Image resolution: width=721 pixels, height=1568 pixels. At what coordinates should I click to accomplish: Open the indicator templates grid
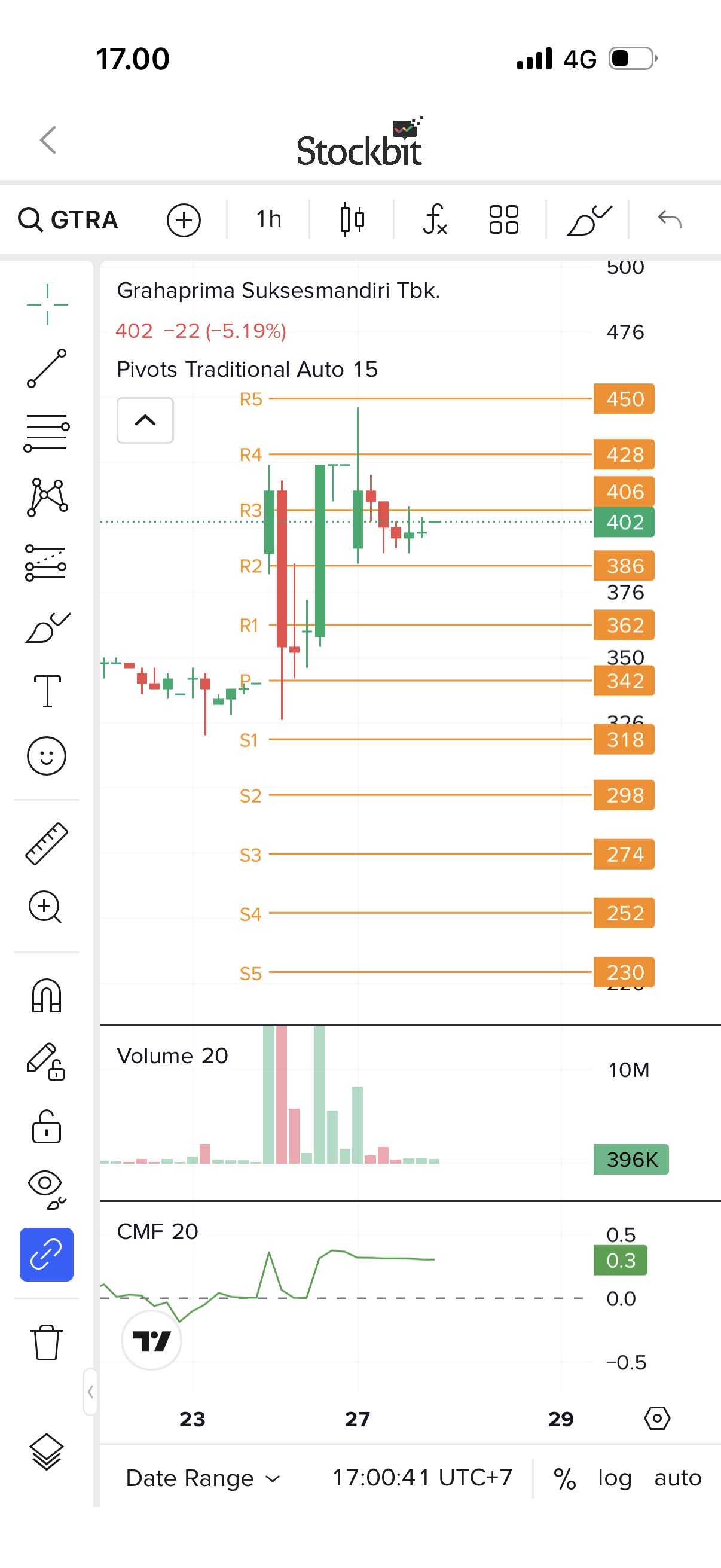504,219
